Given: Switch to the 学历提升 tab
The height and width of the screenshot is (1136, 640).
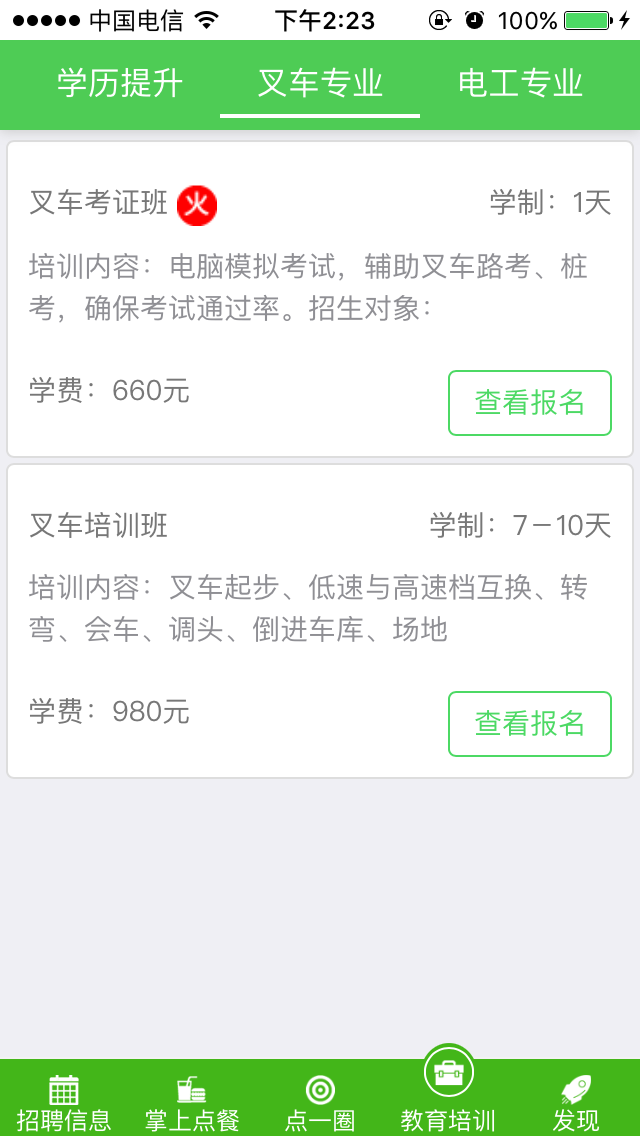Looking at the screenshot, I should [120, 84].
